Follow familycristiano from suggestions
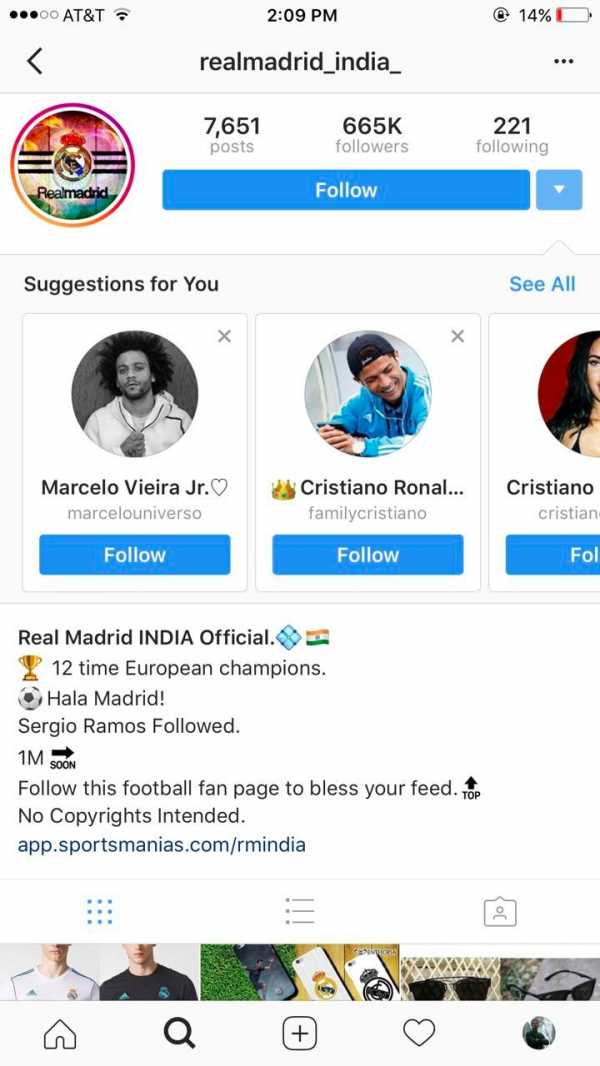600x1066 pixels. [368, 555]
